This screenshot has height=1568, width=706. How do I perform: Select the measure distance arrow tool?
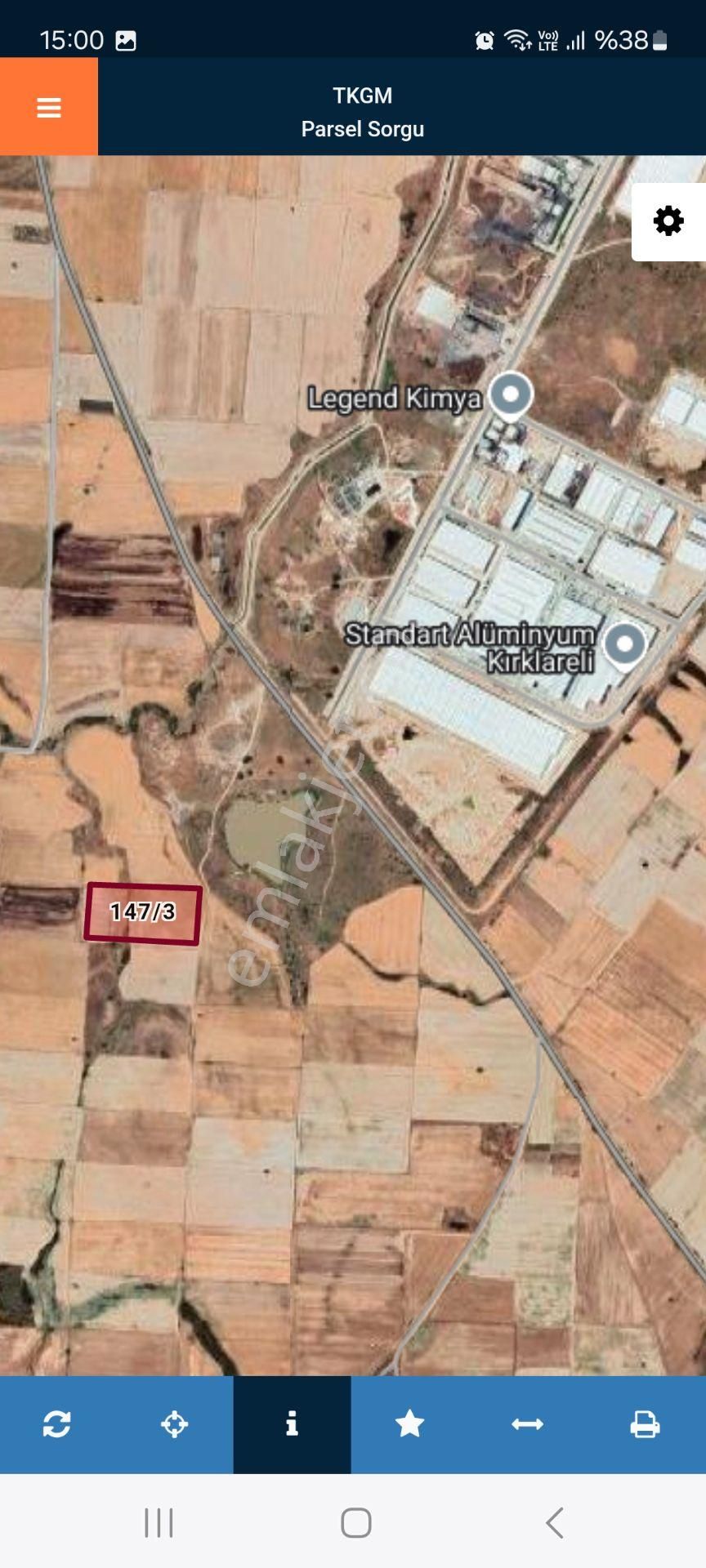[x=527, y=1424]
